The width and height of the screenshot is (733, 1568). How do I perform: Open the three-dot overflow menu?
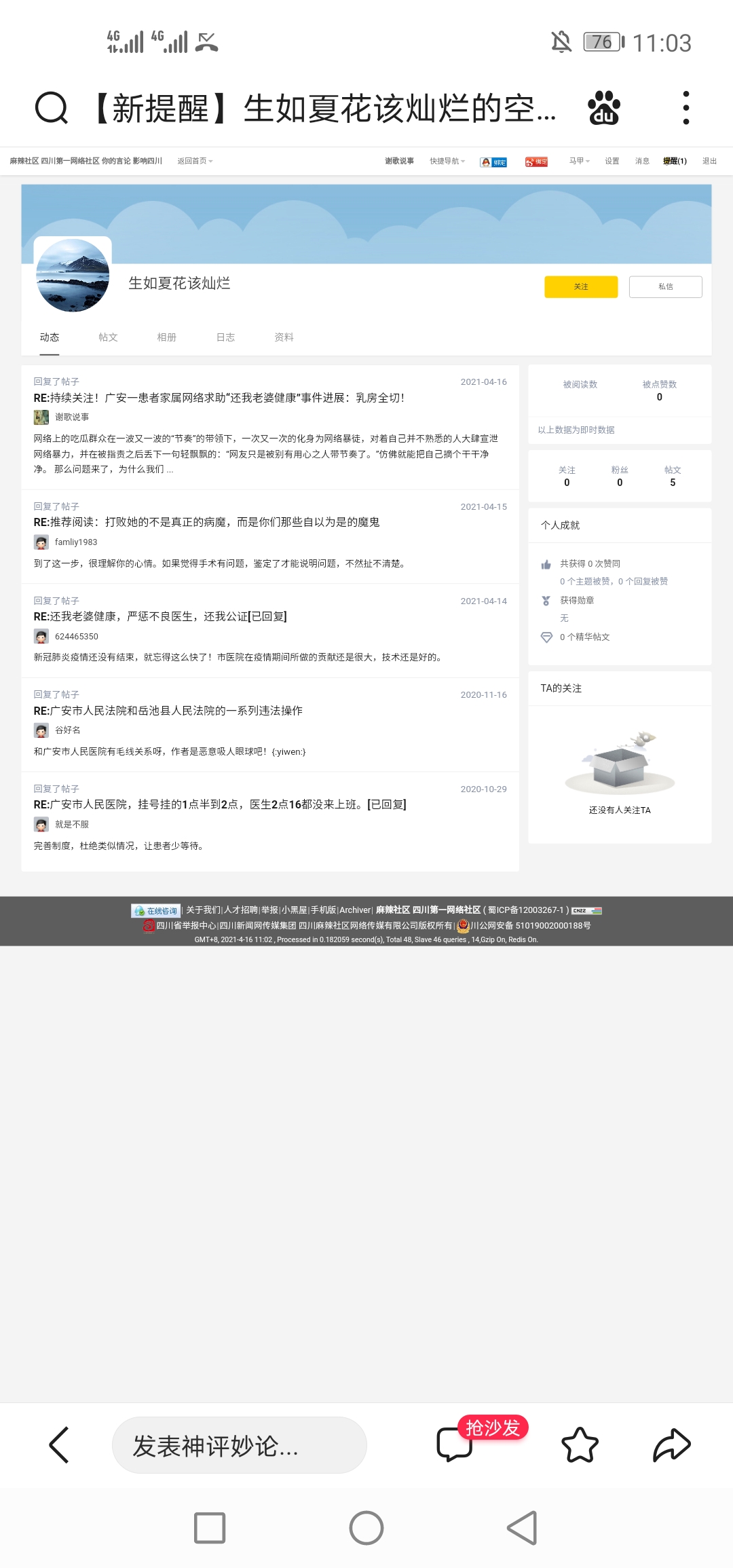685,108
